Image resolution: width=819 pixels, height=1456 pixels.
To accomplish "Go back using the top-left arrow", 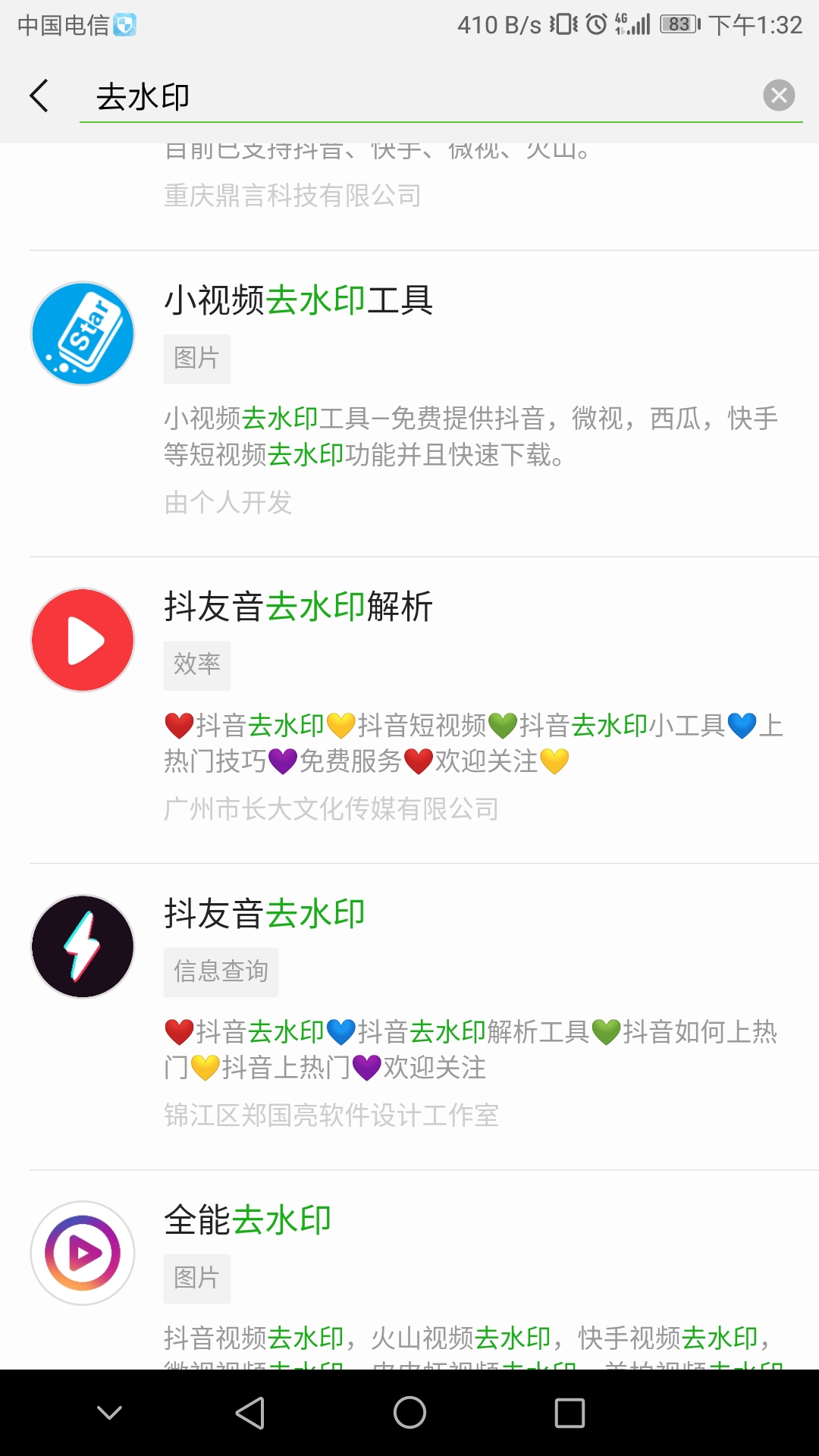I will pos(39,96).
